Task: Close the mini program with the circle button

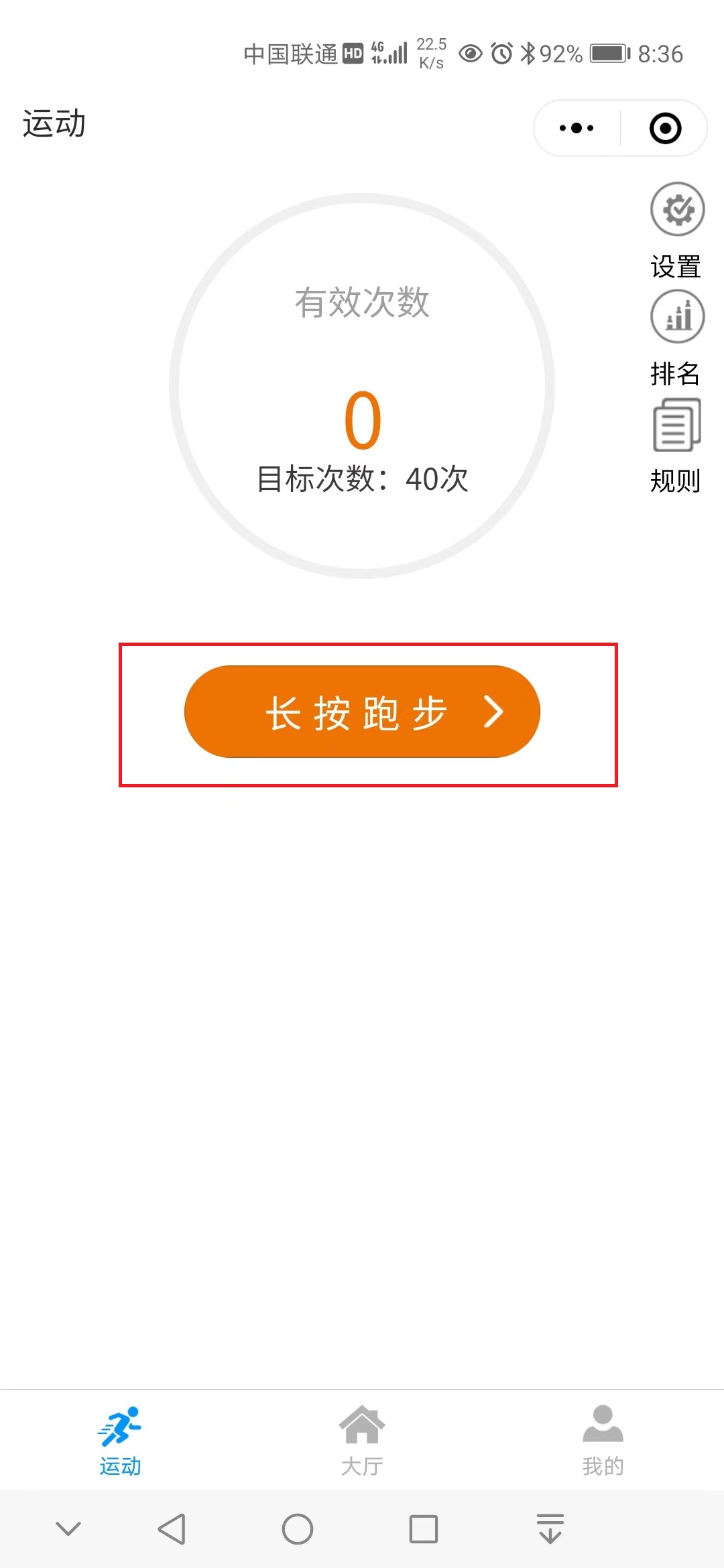Action: tap(665, 128)
